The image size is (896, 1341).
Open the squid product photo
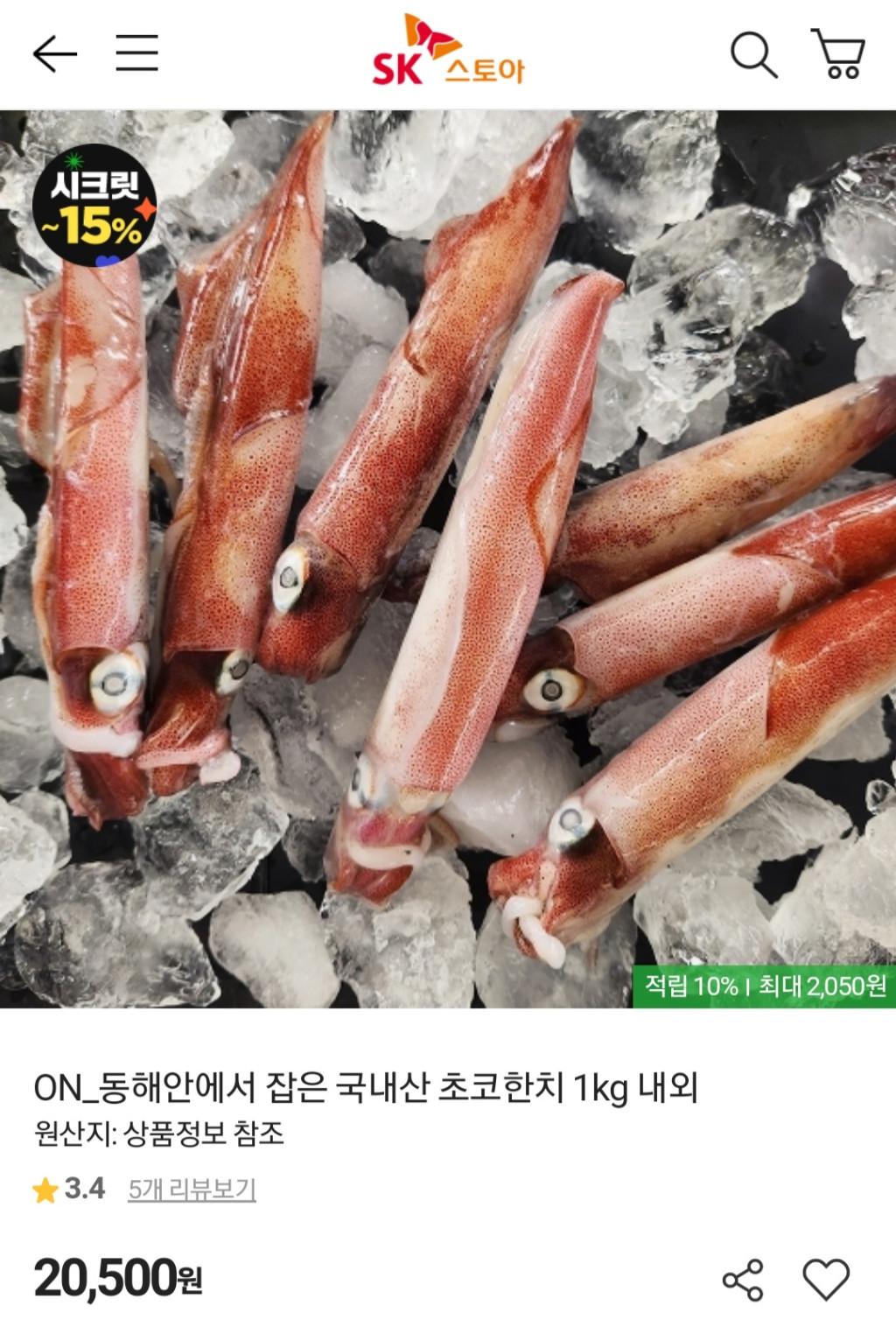(448, 560)
